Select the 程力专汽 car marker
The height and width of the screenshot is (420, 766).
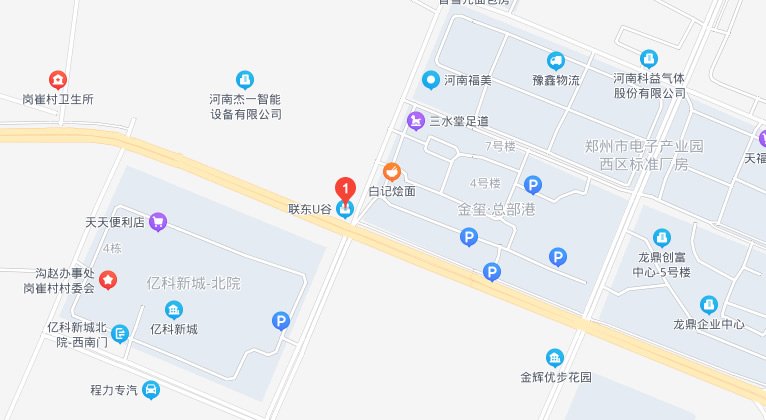[150, 389]
